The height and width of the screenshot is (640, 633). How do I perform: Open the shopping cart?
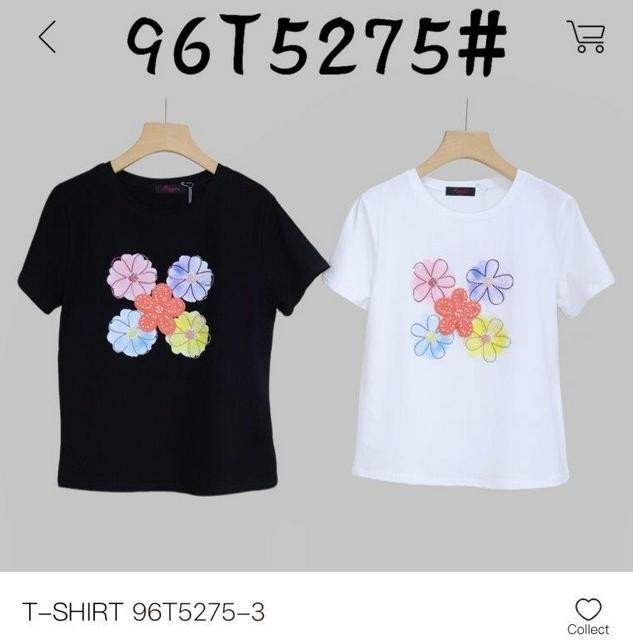pos(585,36)
